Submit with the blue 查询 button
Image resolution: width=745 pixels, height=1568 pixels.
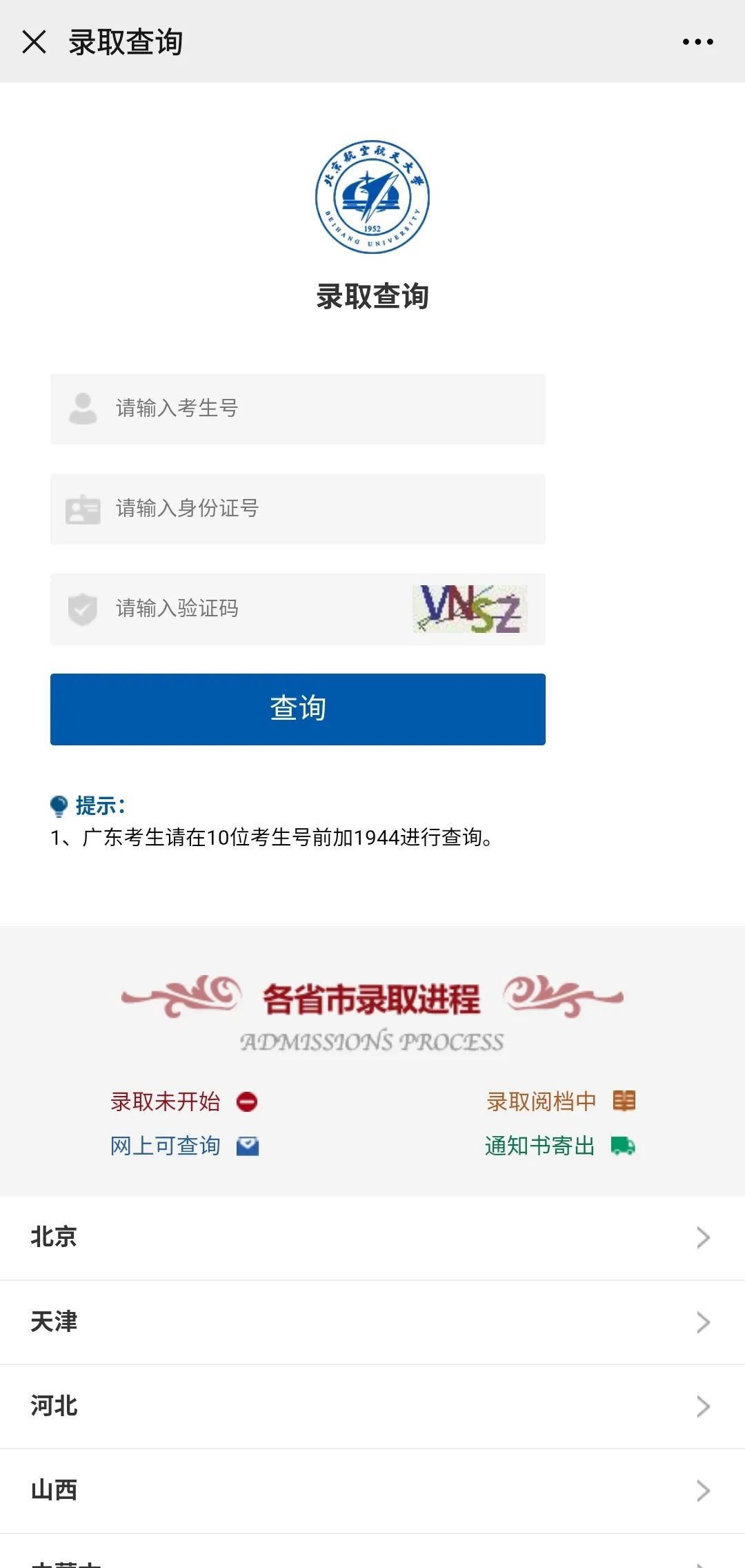tap(297, 709)
